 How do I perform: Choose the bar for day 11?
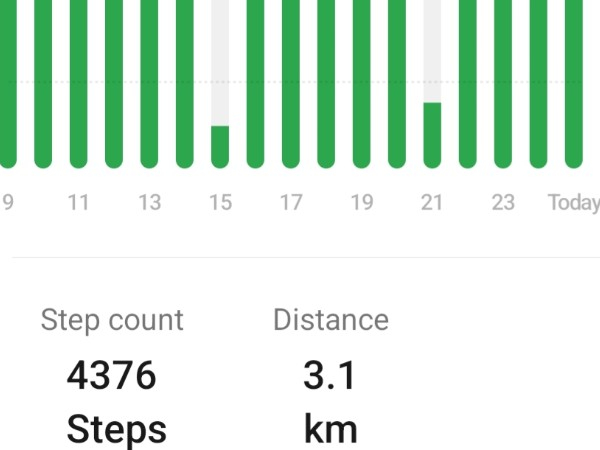pyautogui.click(x=78, y=84)
